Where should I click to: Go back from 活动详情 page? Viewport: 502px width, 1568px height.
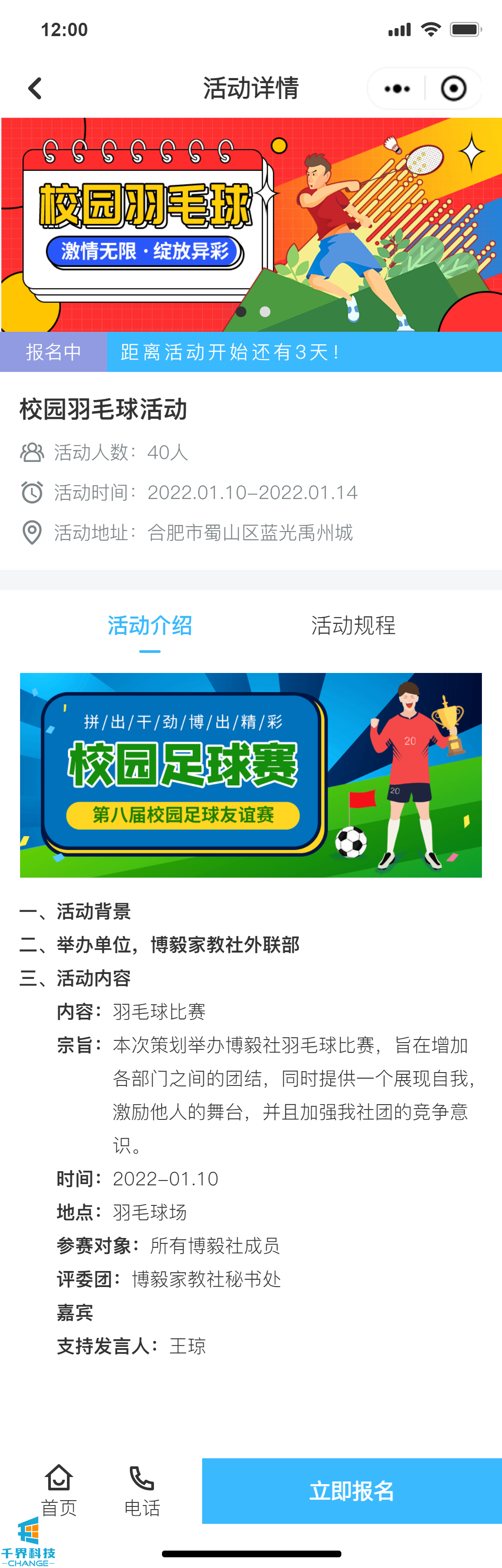click(x=35, y=89)
